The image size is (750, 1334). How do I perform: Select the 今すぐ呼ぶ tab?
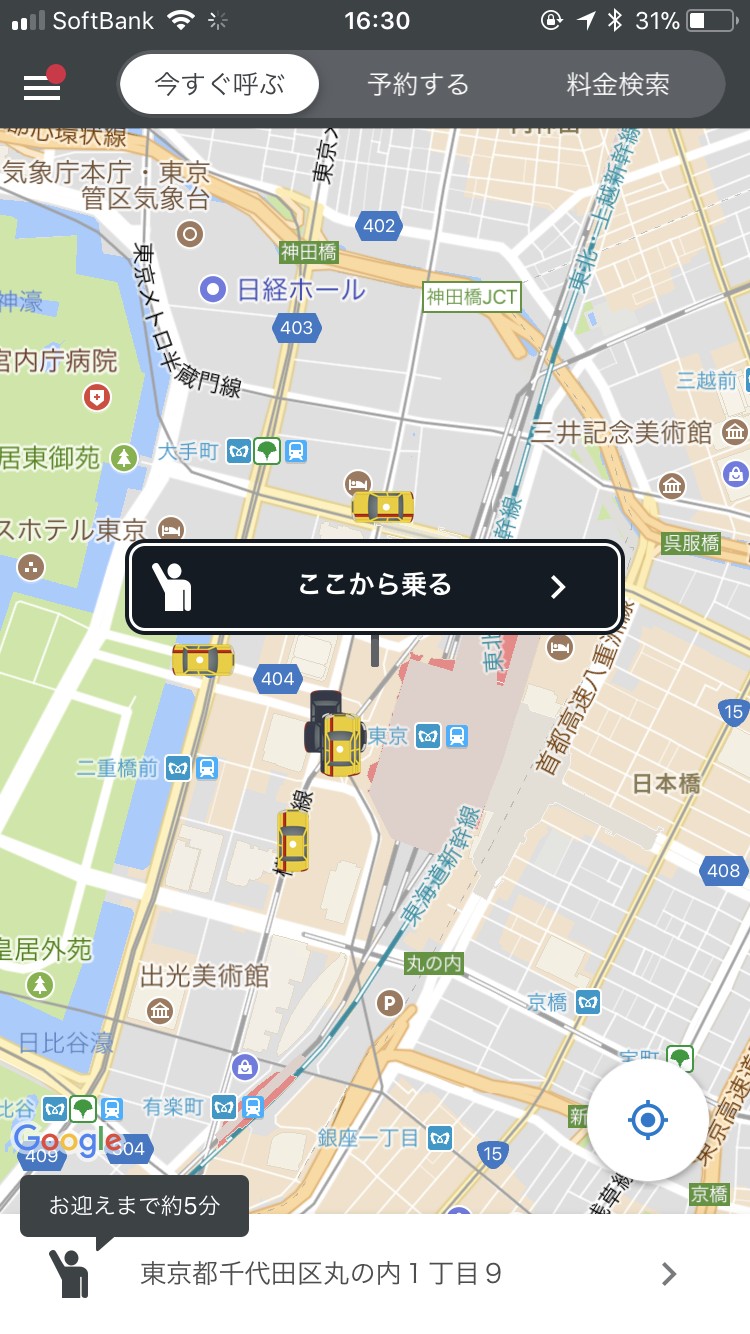pos(219,84)
